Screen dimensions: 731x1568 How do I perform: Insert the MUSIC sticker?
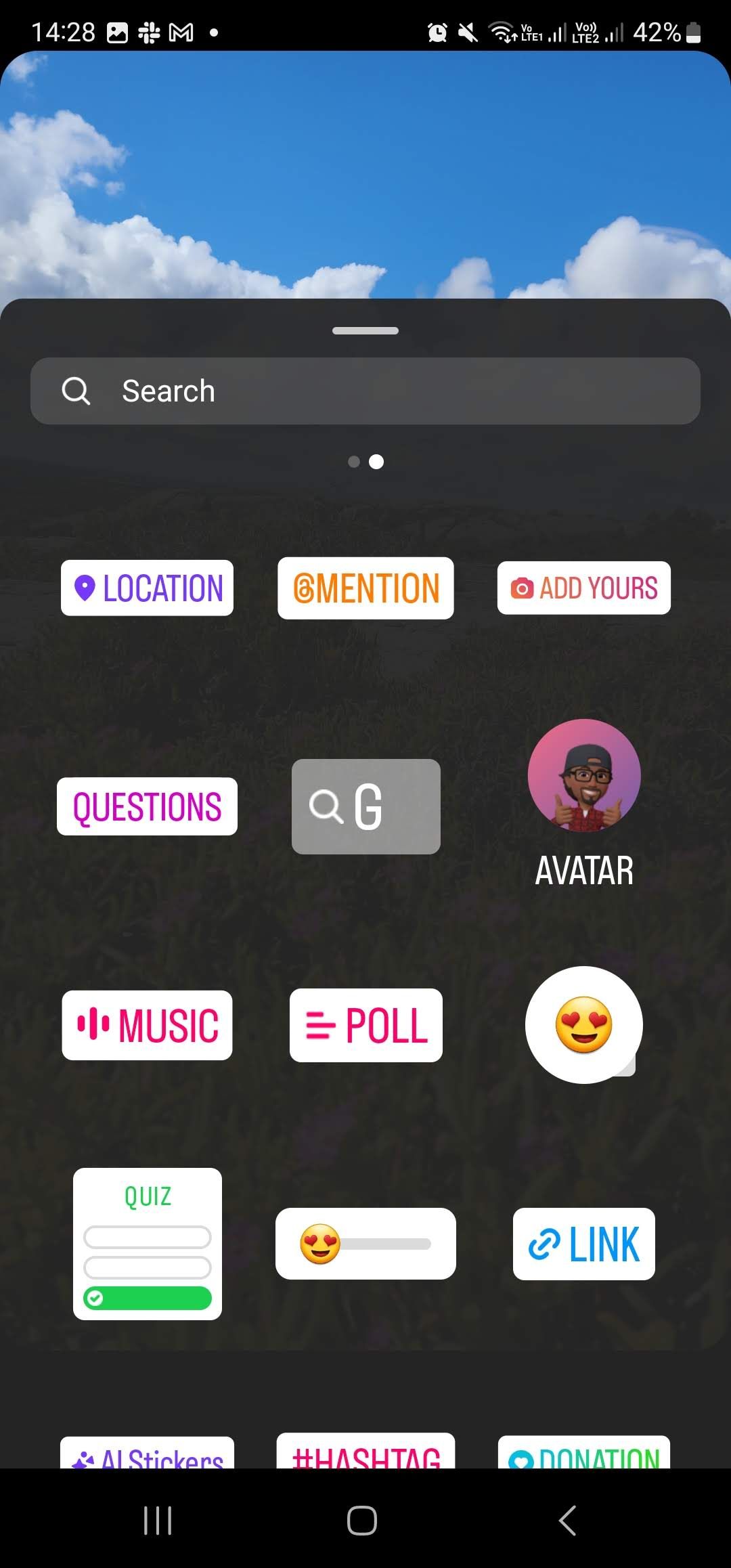[x=147, y=1025]
